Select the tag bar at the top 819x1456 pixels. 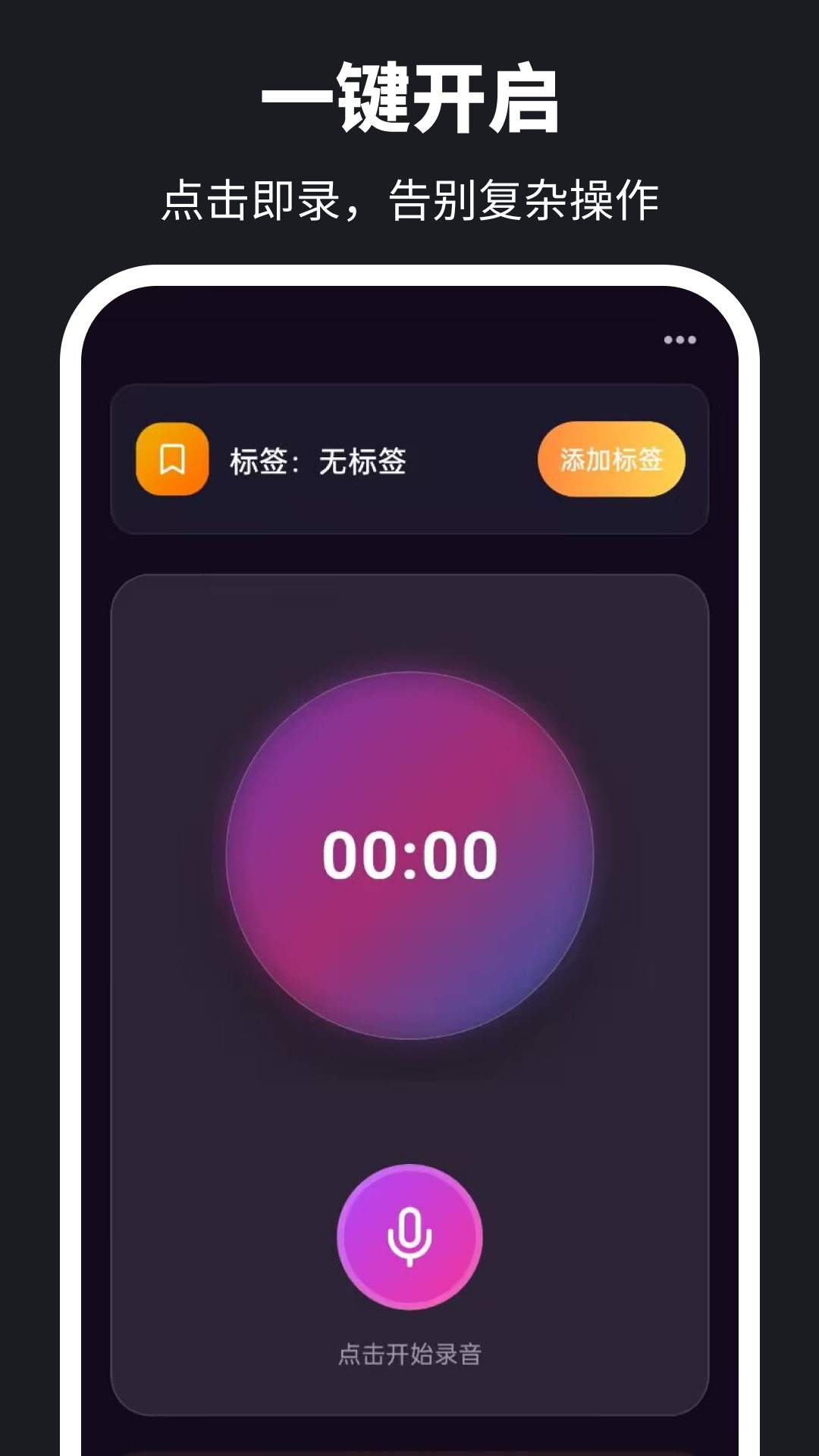point(409,460)
